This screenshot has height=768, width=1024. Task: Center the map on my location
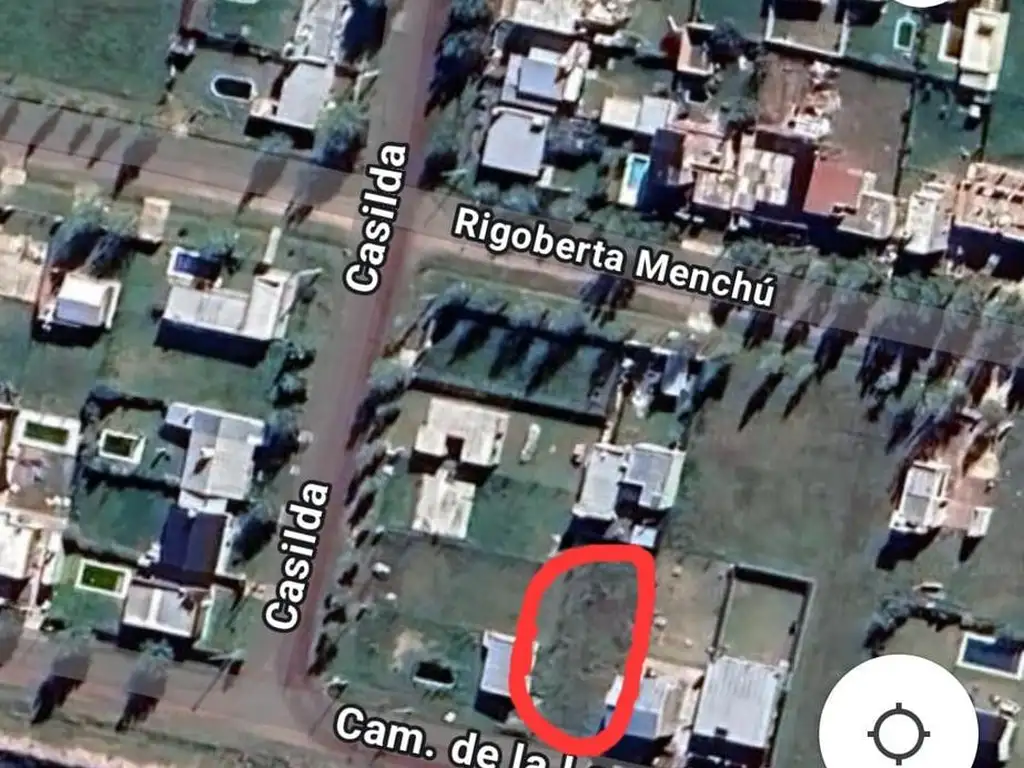pyautogui.click(x=897, y=732)
